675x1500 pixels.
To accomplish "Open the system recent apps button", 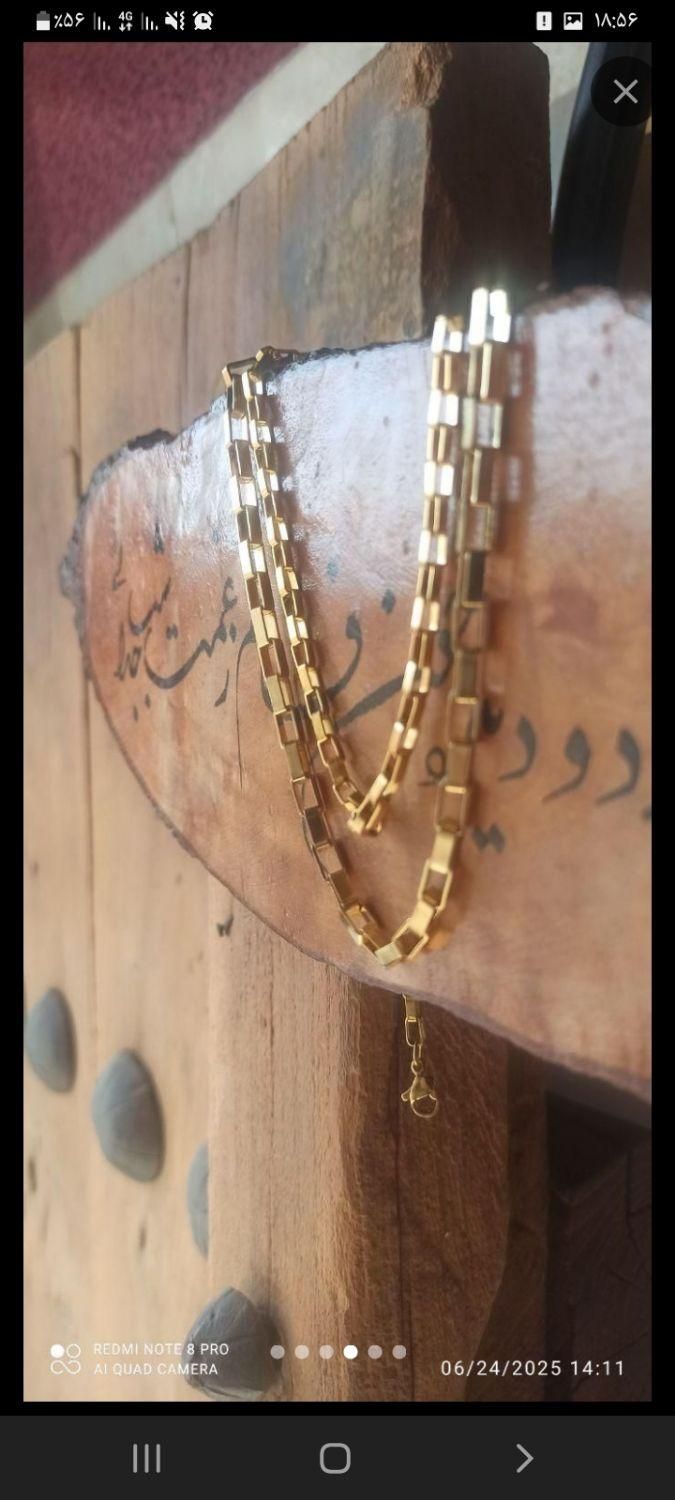I will click(x=147, y=1458).
